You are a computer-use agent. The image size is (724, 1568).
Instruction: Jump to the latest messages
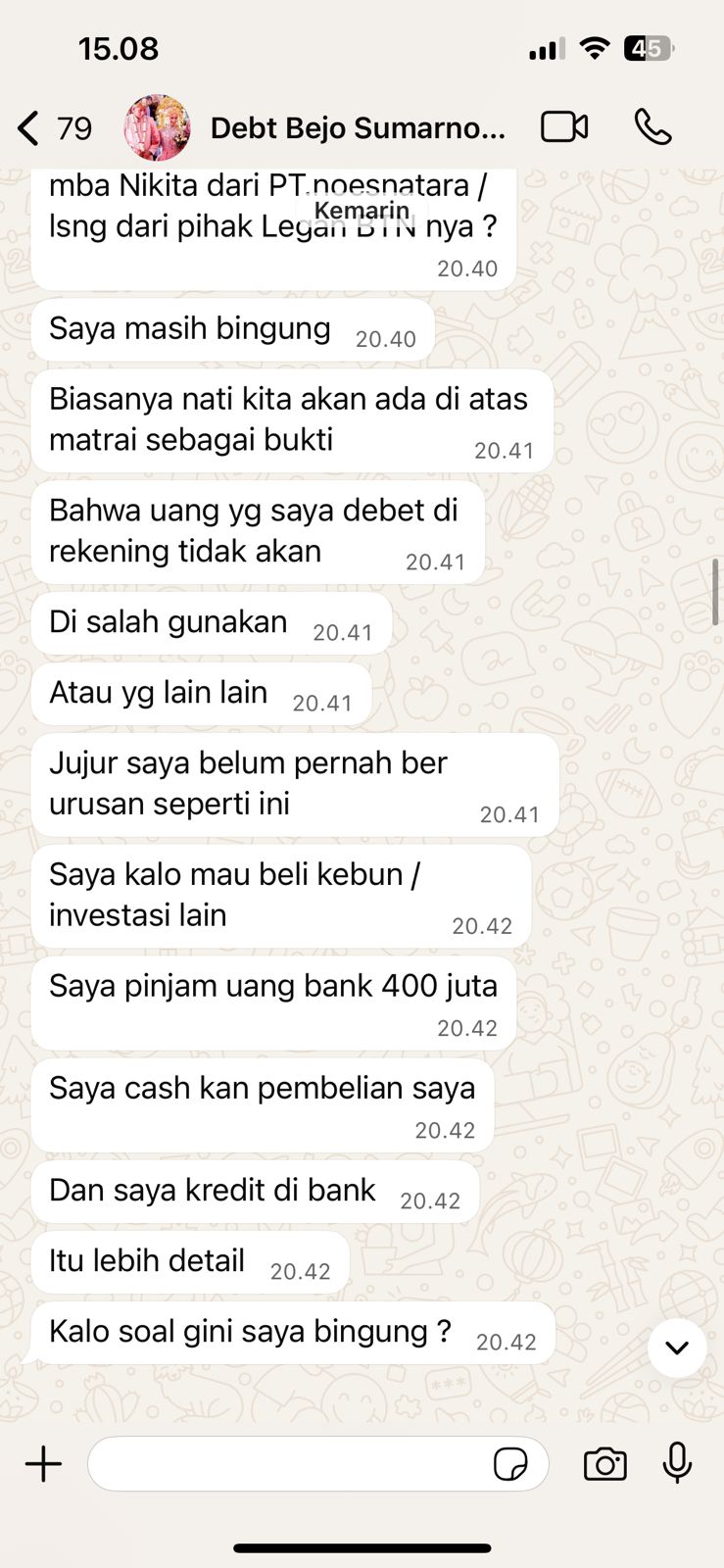pos(677,1347)
